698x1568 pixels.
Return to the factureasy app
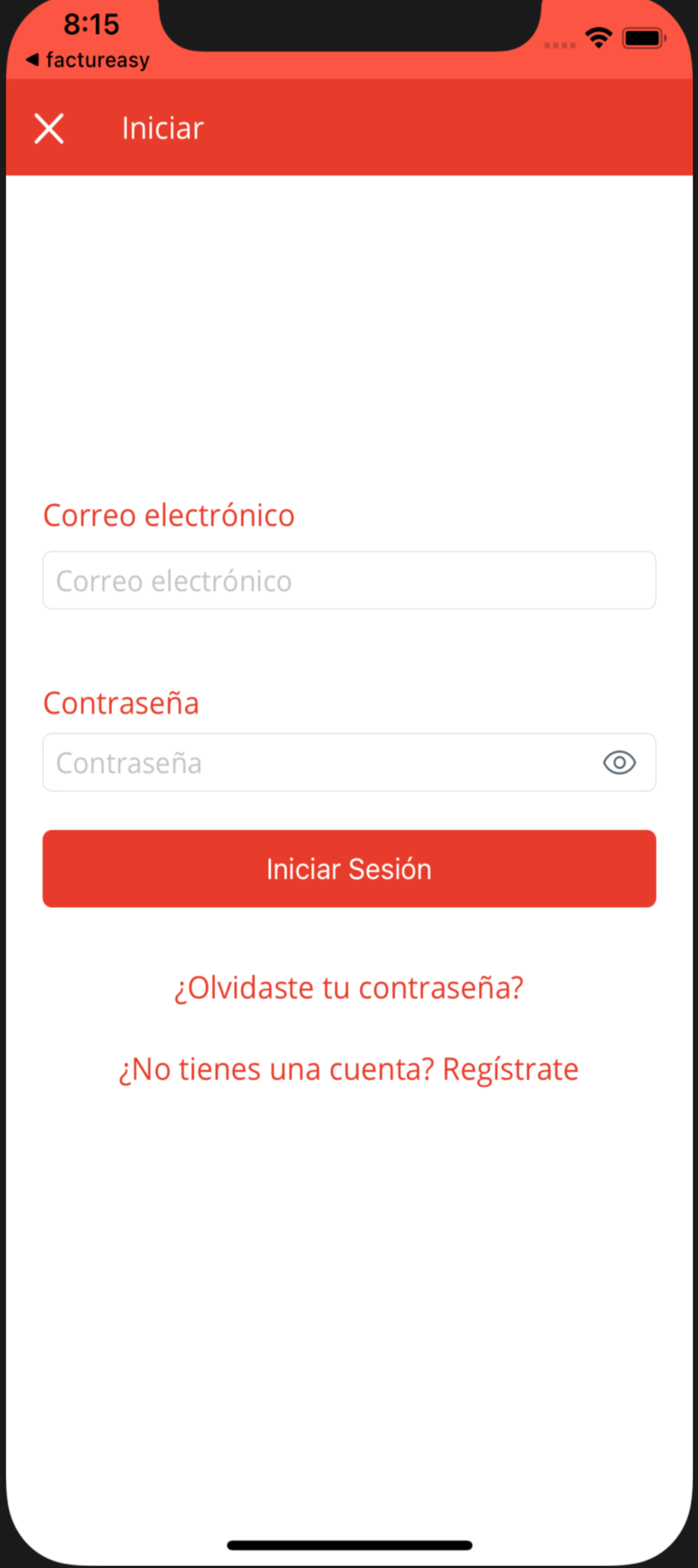pyautogui.click(x=88, y=60)
